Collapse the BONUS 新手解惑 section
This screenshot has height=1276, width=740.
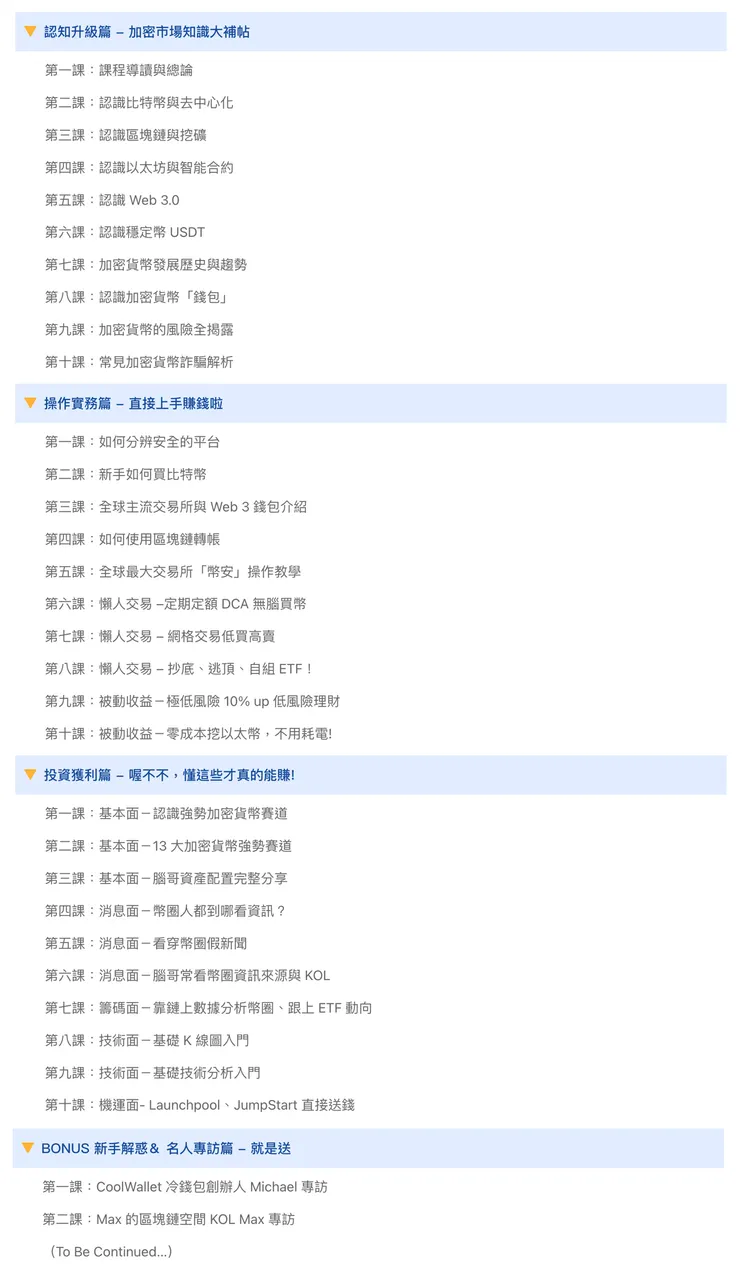[28, 1148]
